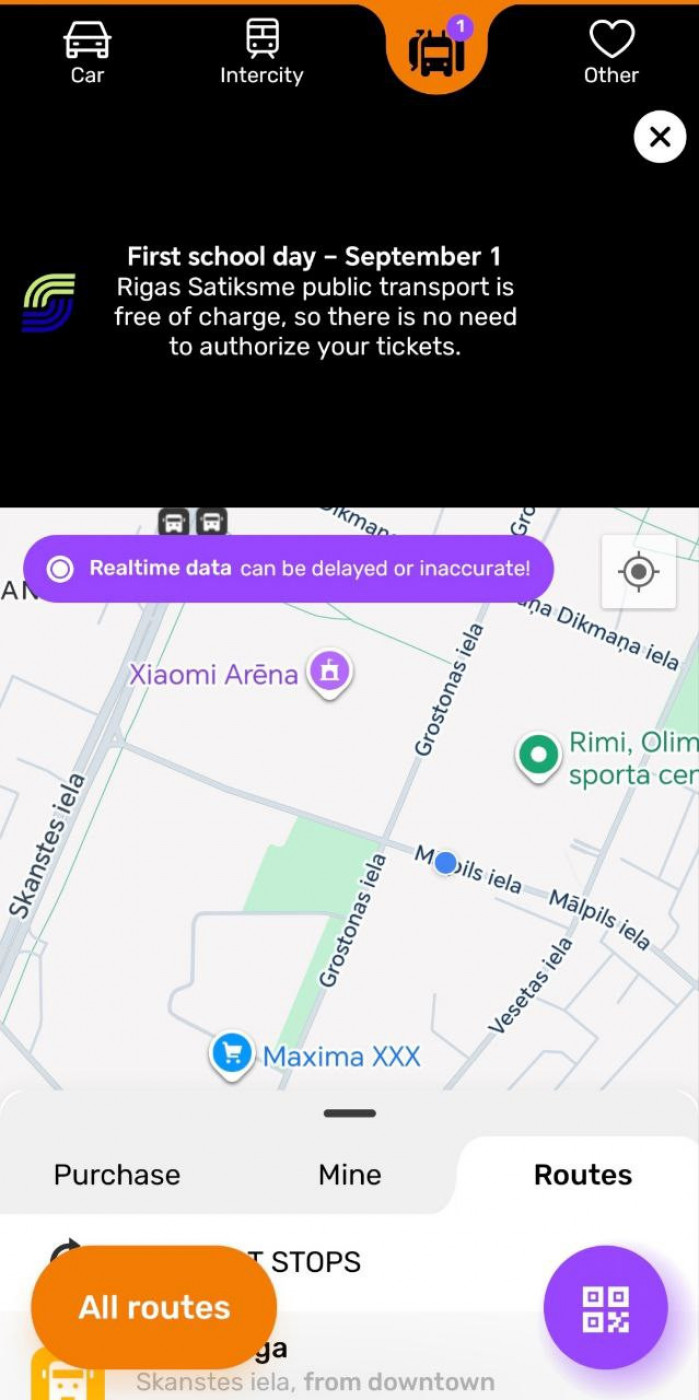Switch to the Car section

point(87,52)
